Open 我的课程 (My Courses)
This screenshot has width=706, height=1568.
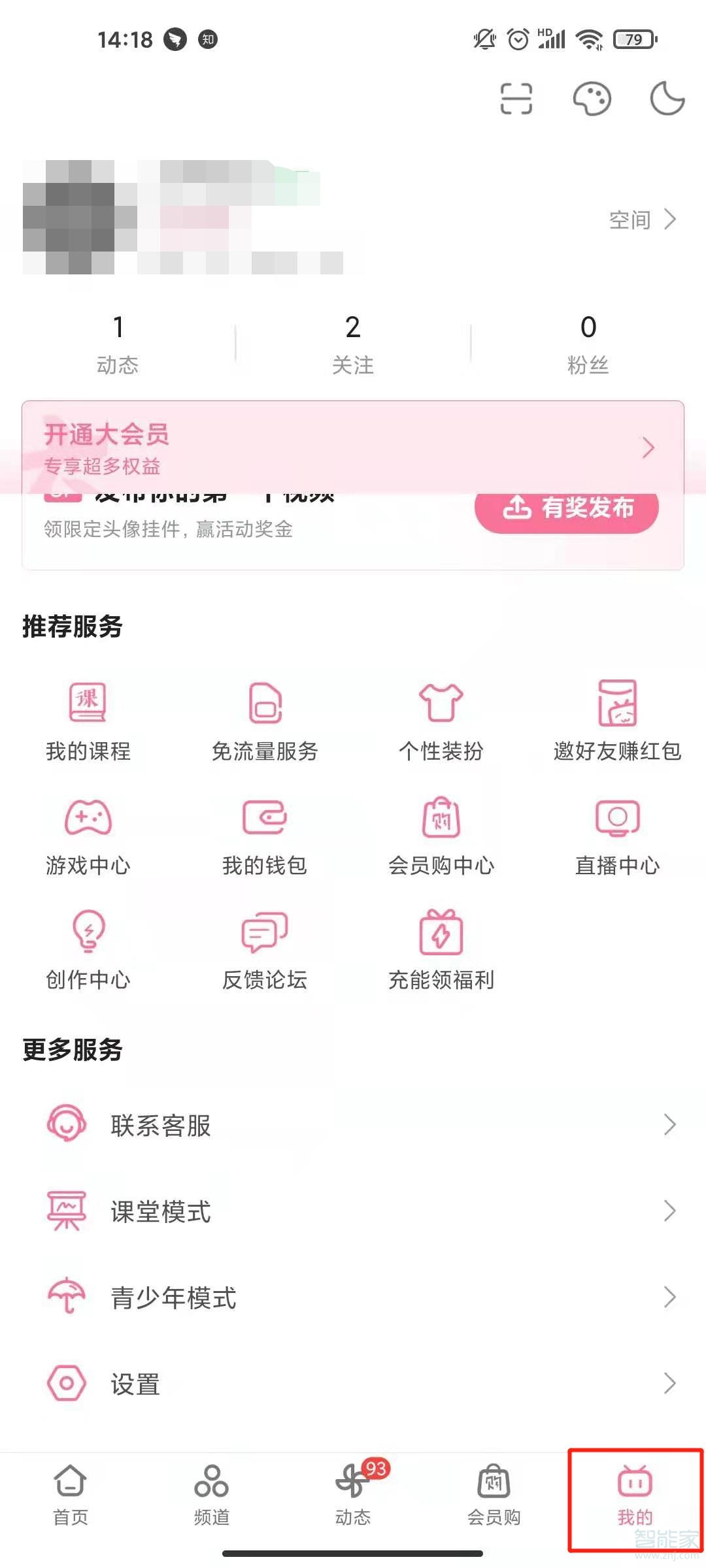click(87, 719)
